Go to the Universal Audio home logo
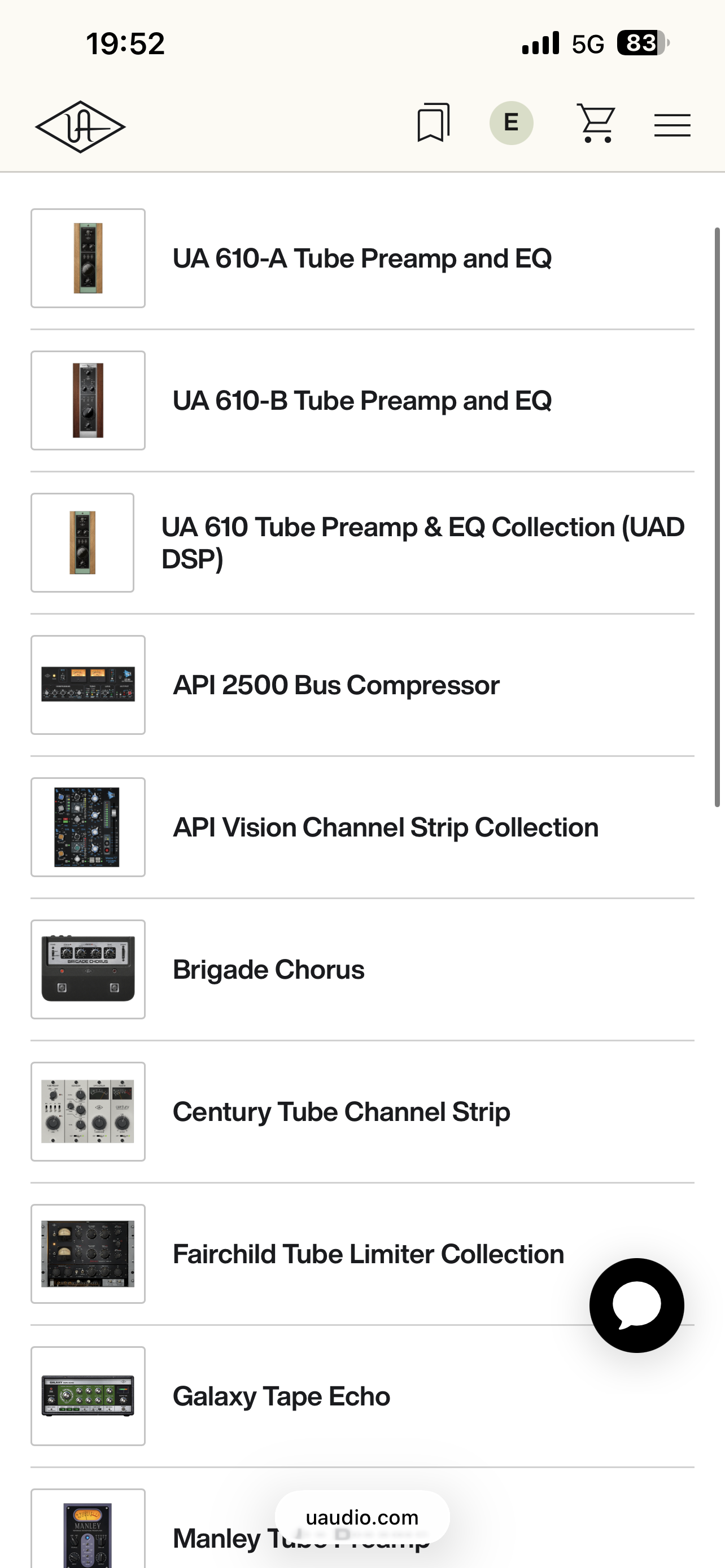 (x=80, y=126)
